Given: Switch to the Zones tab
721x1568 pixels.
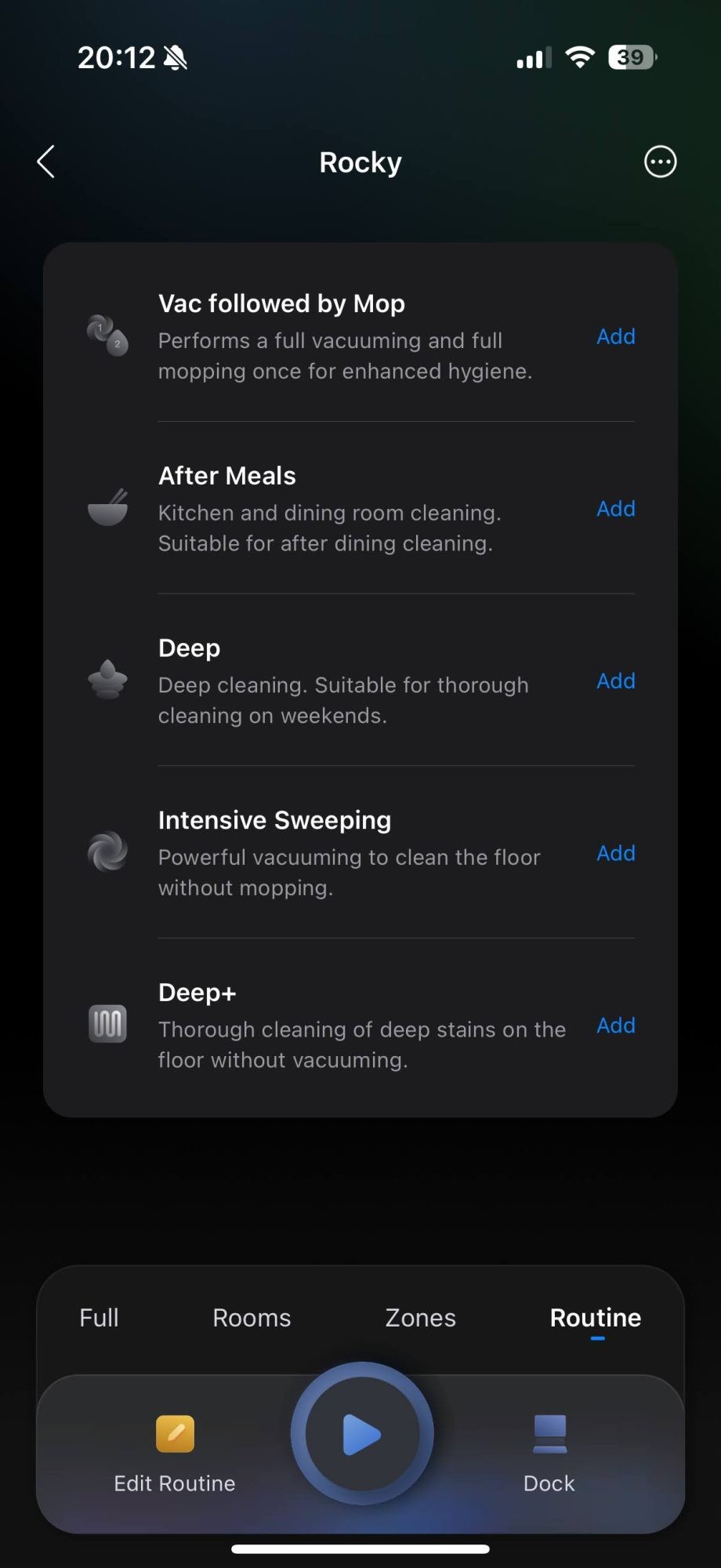Looking at the screenshot, I should (x=420, y=1318).
